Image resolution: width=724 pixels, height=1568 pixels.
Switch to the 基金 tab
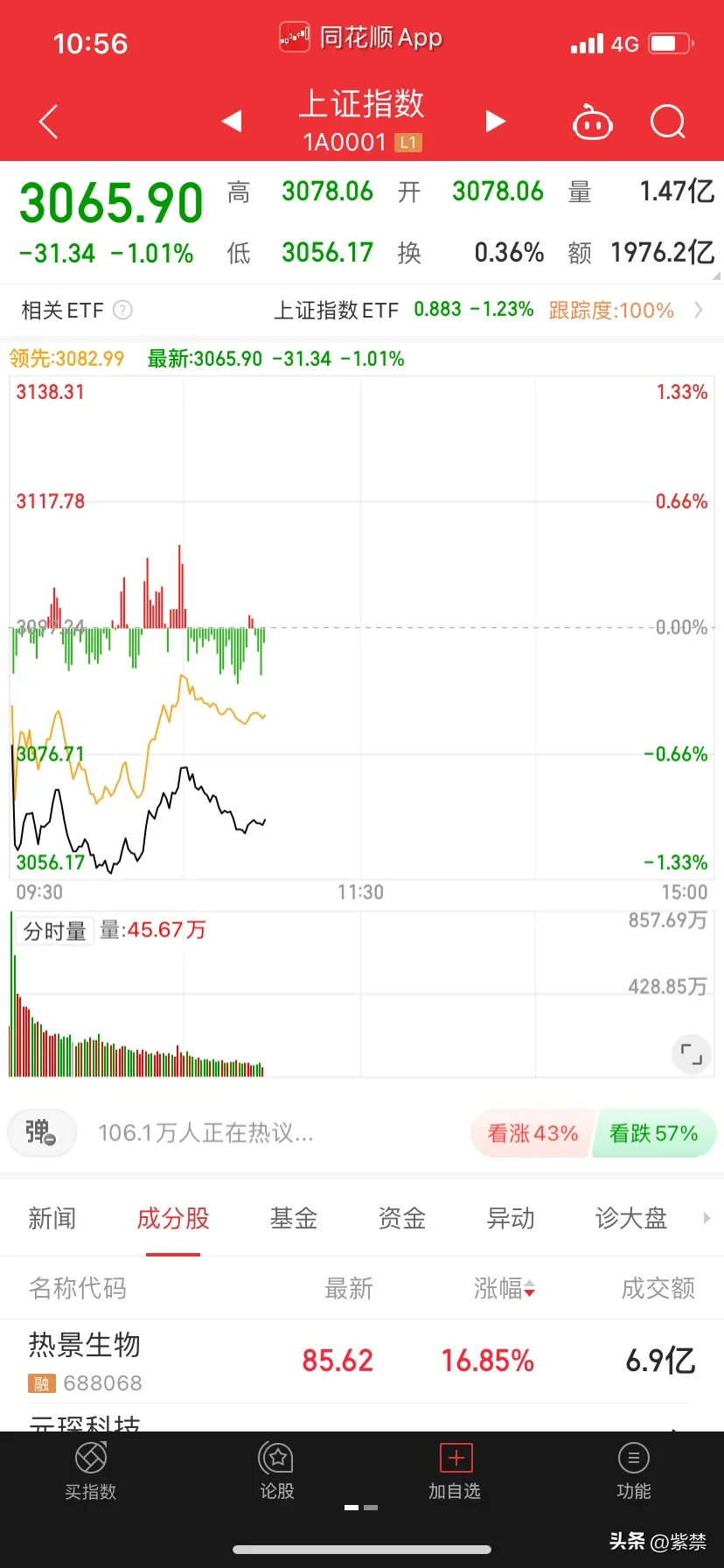point(293,1218)
